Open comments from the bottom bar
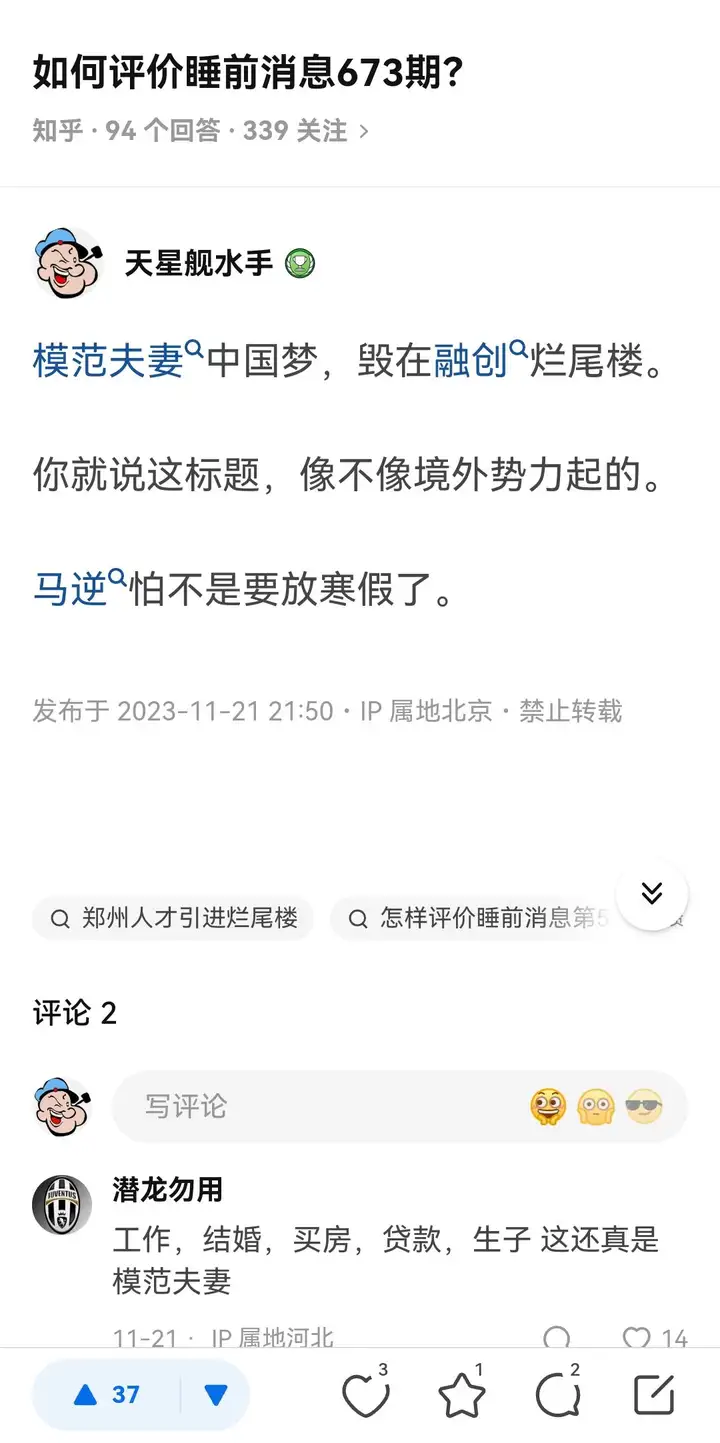Image resolution: width=720 pixels, height=1443 pixels. (557, 1396)
